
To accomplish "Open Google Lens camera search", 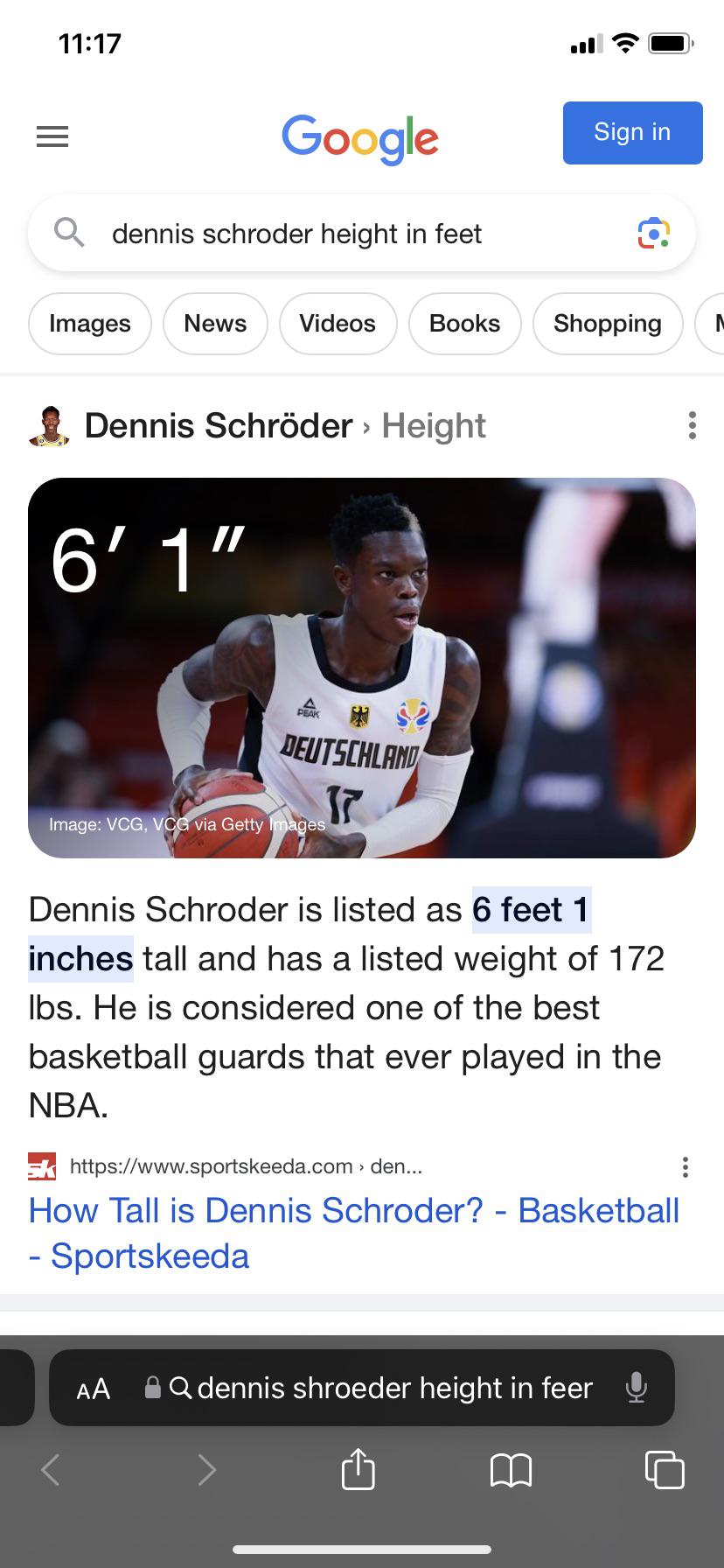I will pyautogui.click(x=653, y=234).
